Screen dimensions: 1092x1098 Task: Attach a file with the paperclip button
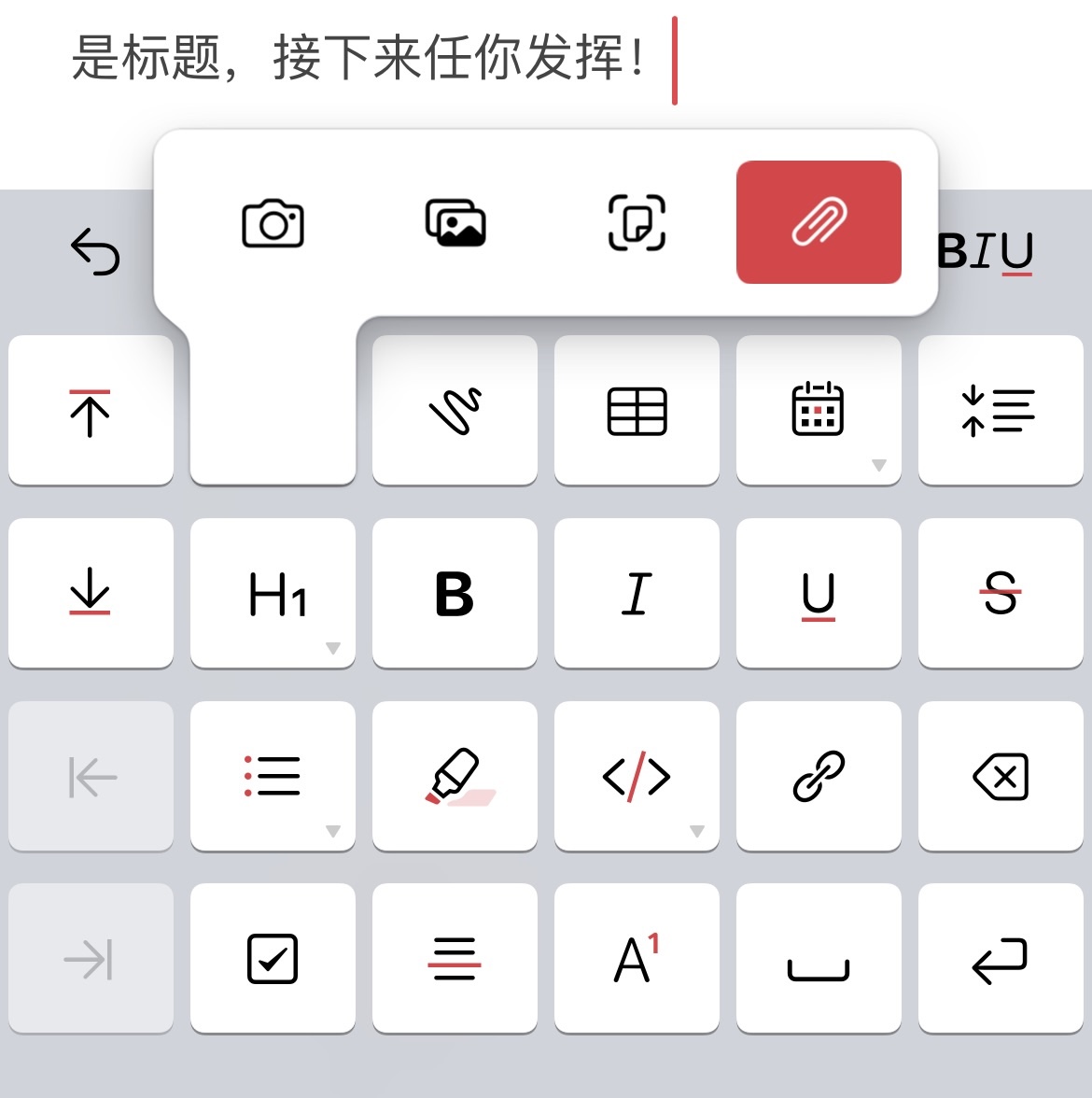(x=819, y=222)
